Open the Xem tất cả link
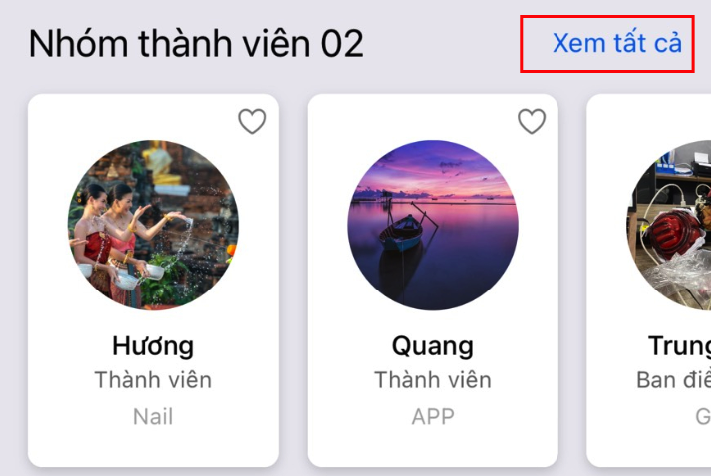 (x=607, y=44)
